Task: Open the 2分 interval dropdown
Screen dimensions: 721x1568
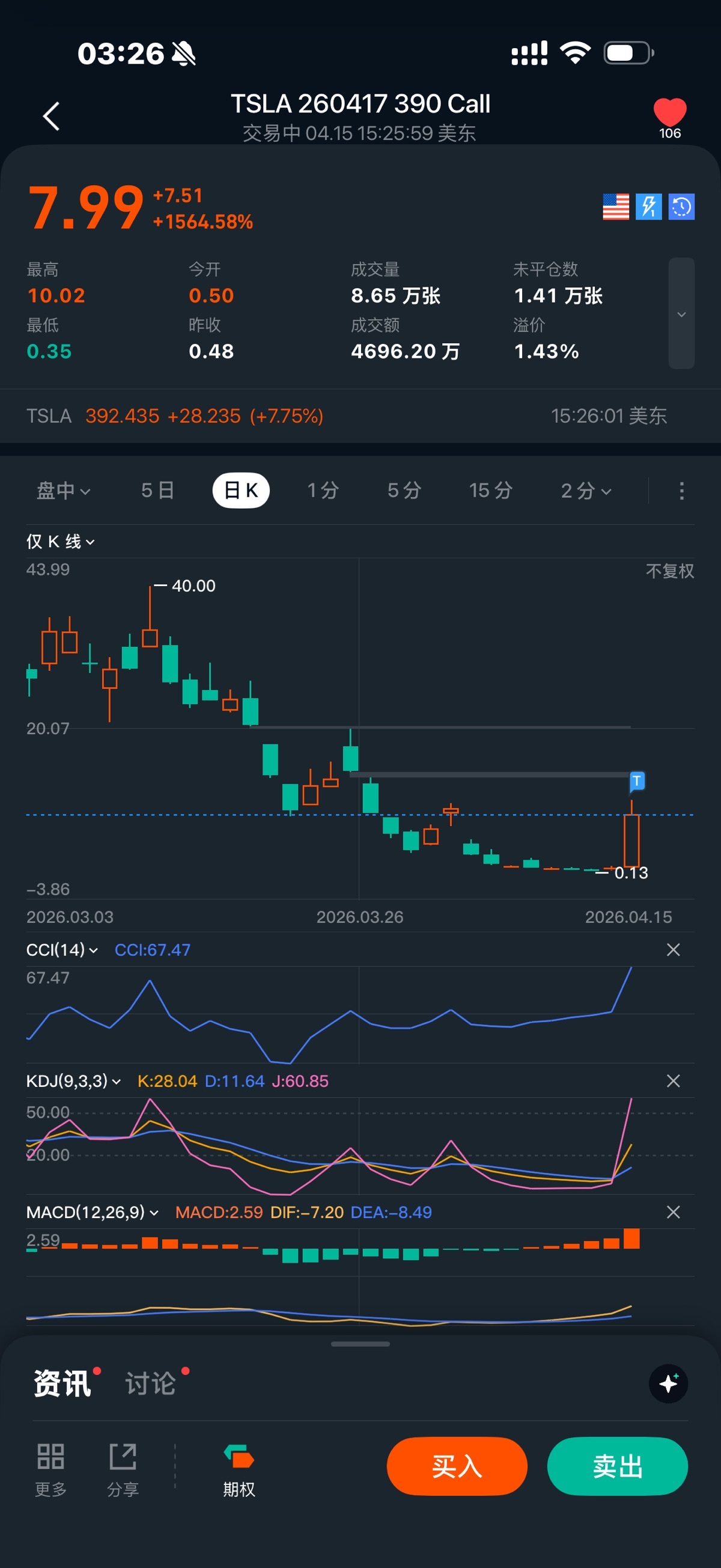Action: 585,490
